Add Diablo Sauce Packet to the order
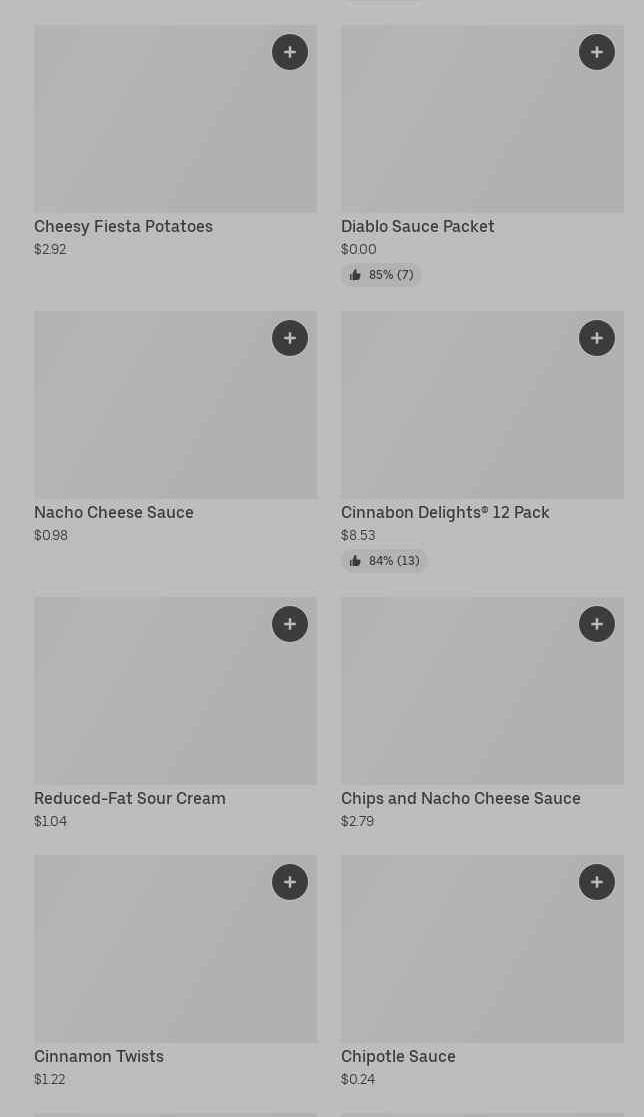 pos(597,52)
